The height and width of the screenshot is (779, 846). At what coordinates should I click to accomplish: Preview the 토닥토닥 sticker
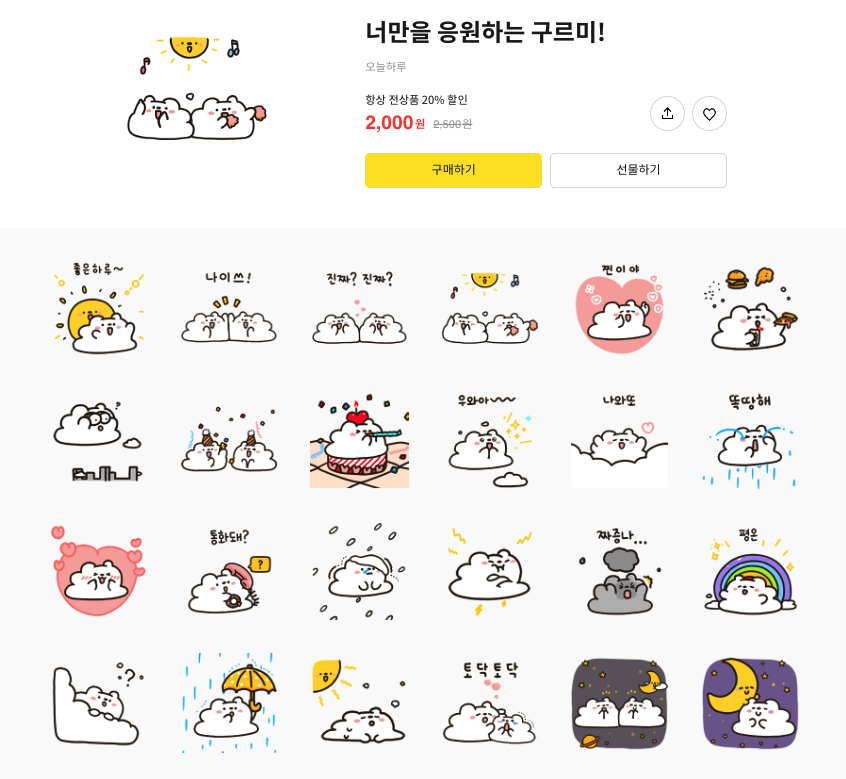coord(489,702)
